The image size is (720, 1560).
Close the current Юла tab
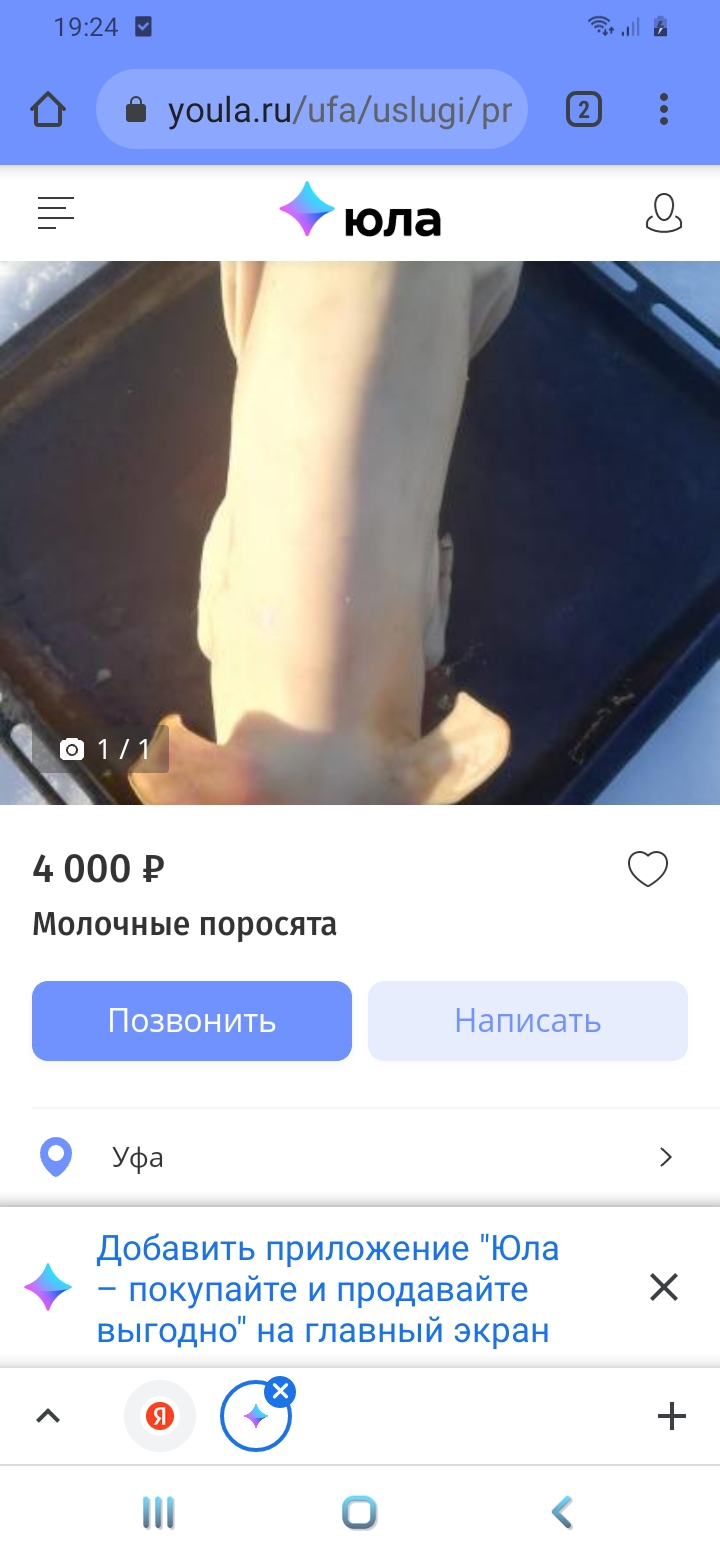pos(281,1391)
